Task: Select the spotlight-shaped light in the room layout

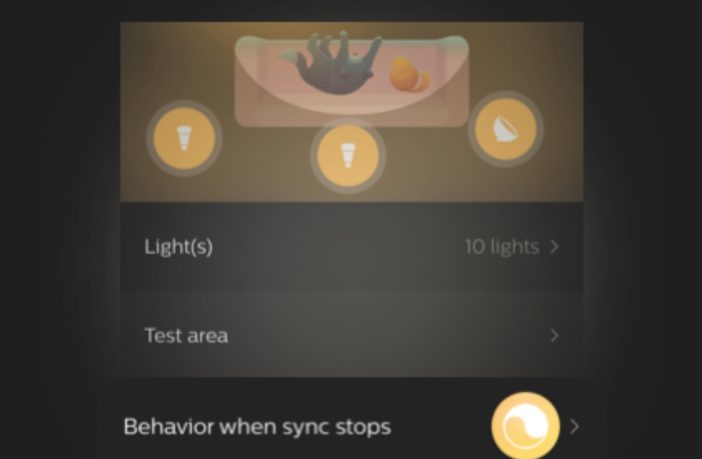Action: pyautogui.click(x=506, y=129)
